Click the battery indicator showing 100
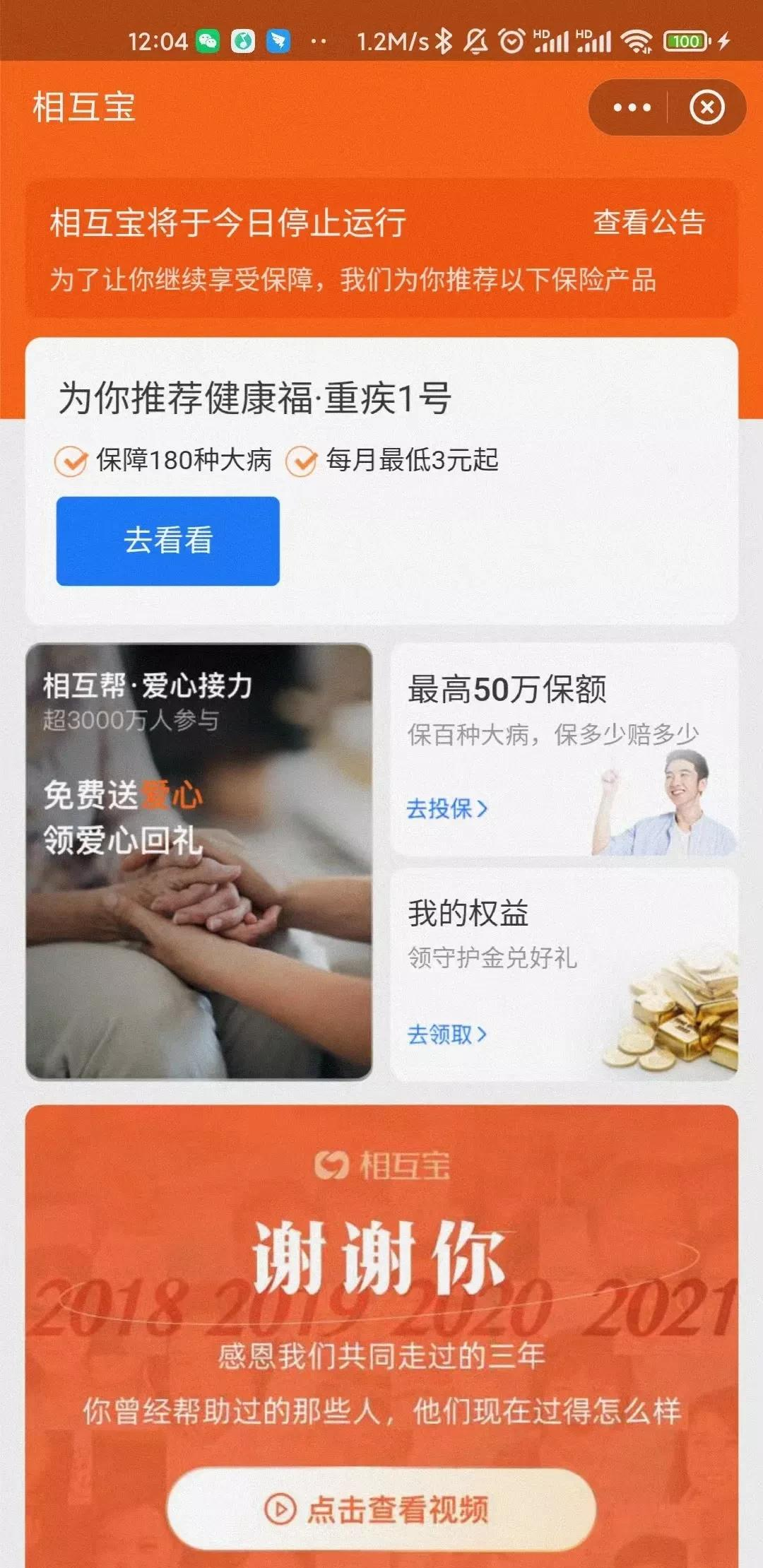 click(682, 42)
